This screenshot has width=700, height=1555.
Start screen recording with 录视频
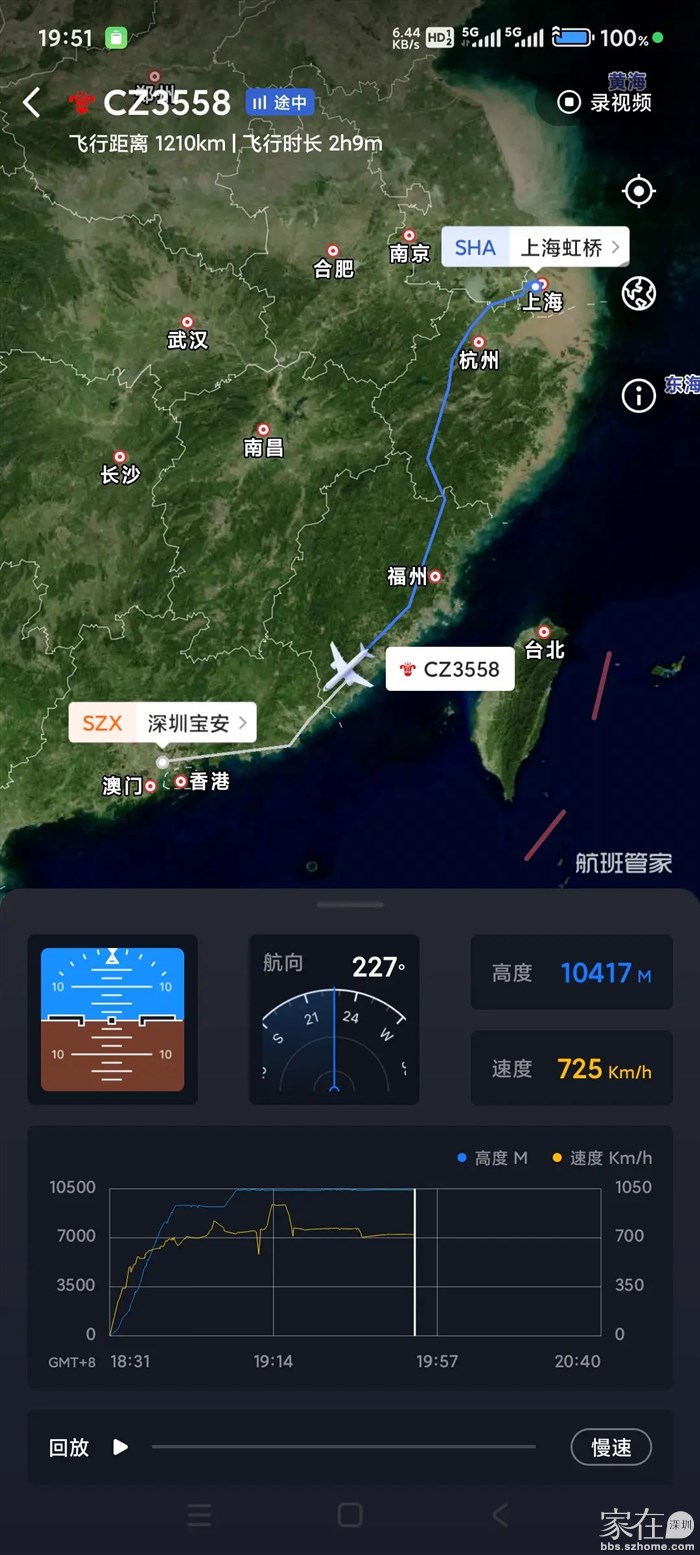coord(605,102)
